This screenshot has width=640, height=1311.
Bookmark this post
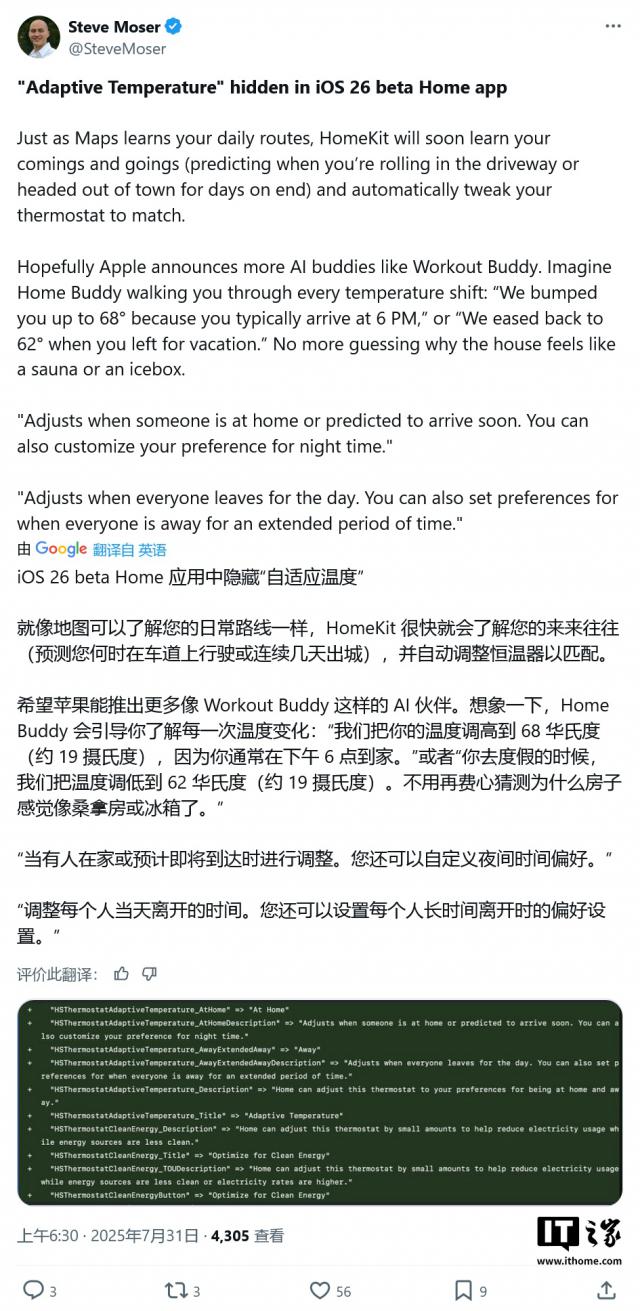463,1290
